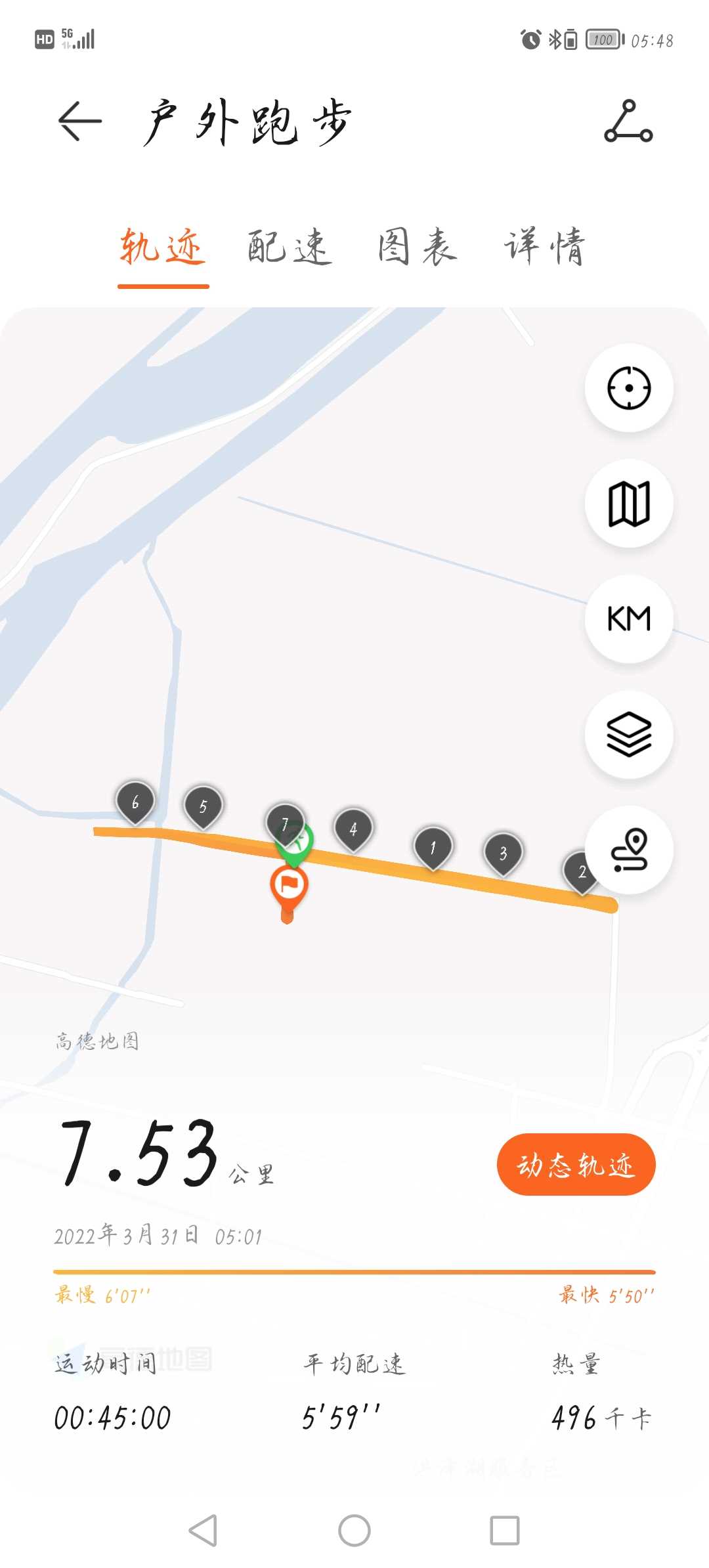This screenshot has width=709, height=1568.
Task: Open the recent apps square button
Action: click(x=505, y=1531)
